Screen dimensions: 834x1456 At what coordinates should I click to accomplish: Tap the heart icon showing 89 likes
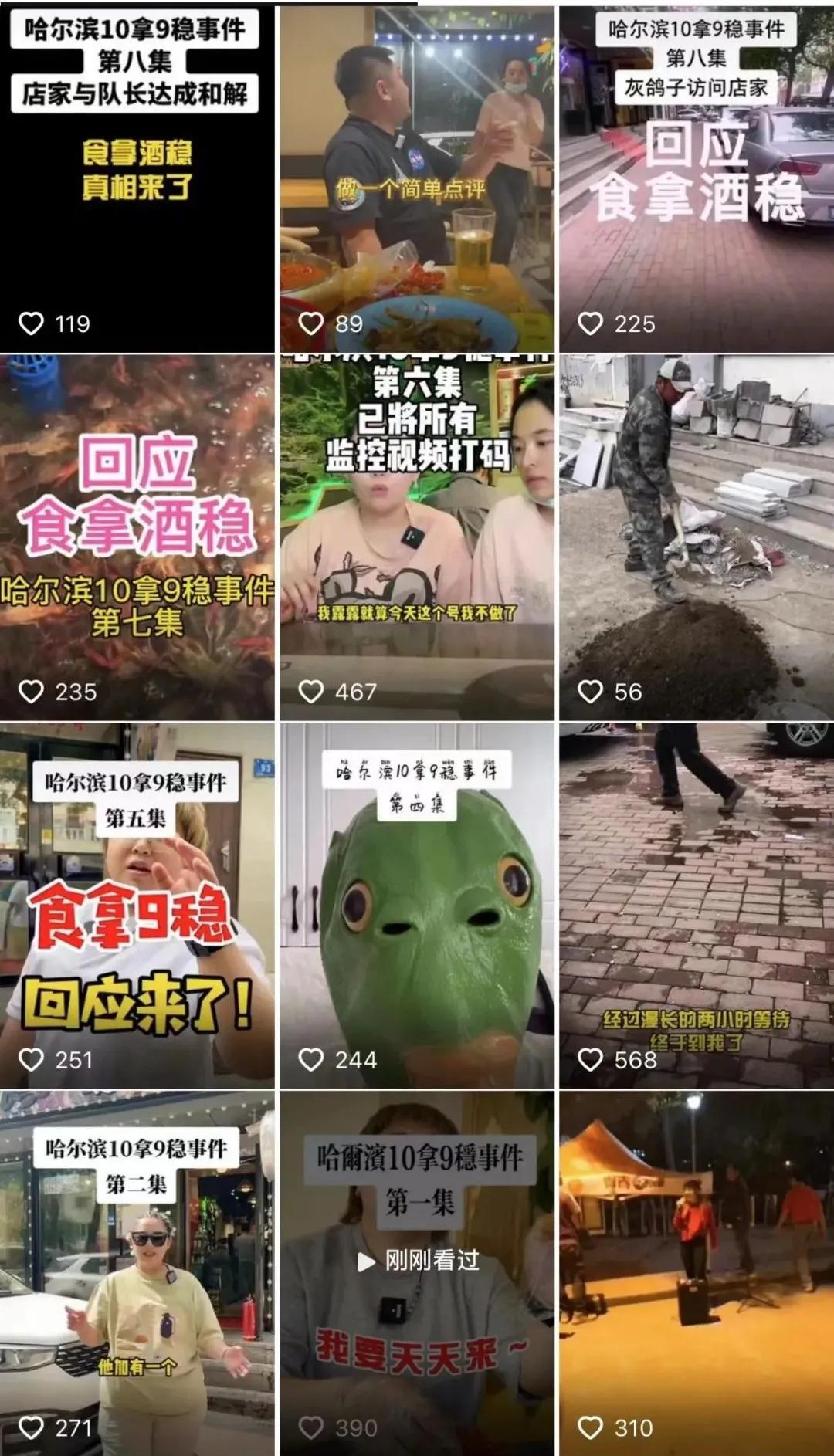pyautogui.click(x=314, y=325)
